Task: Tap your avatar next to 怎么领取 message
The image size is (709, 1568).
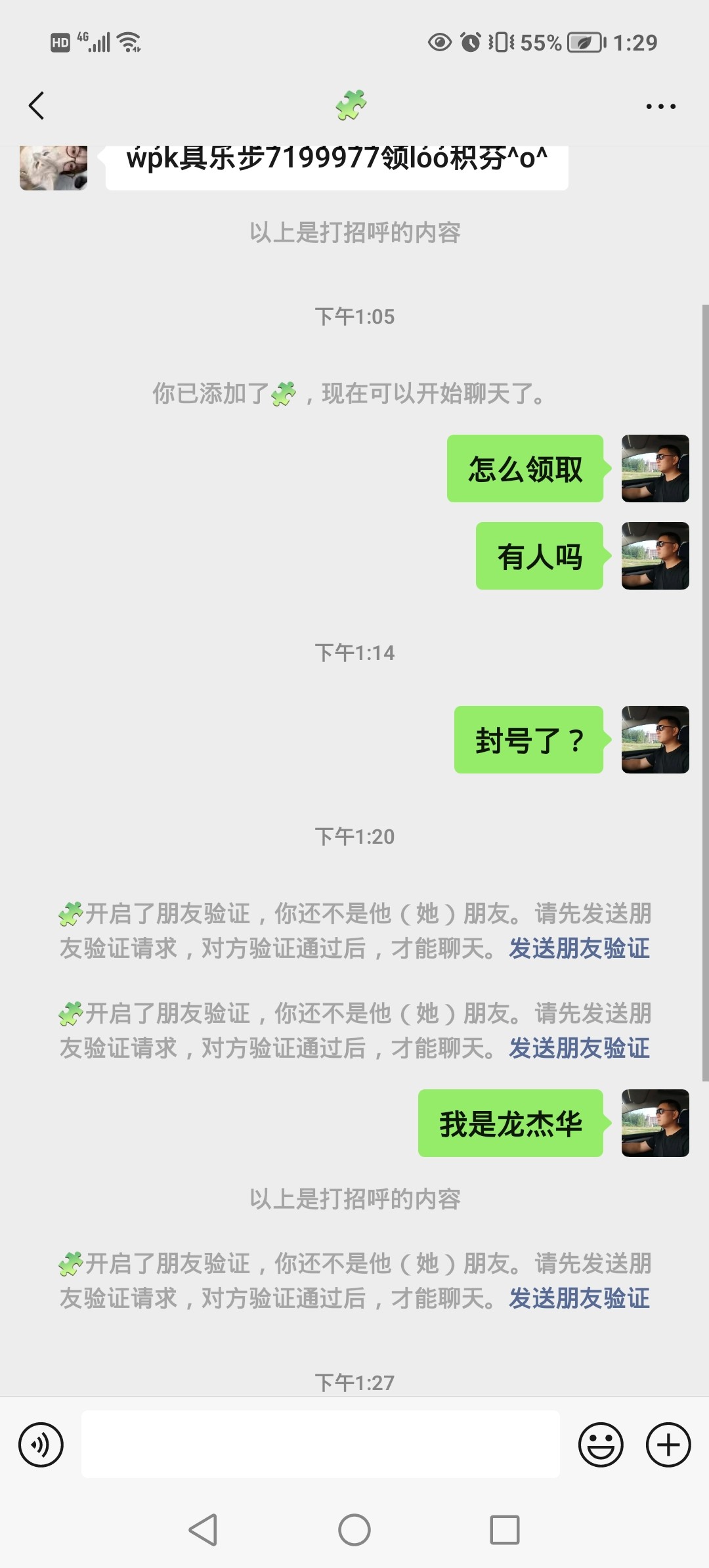Action: [x=655, y=468]
